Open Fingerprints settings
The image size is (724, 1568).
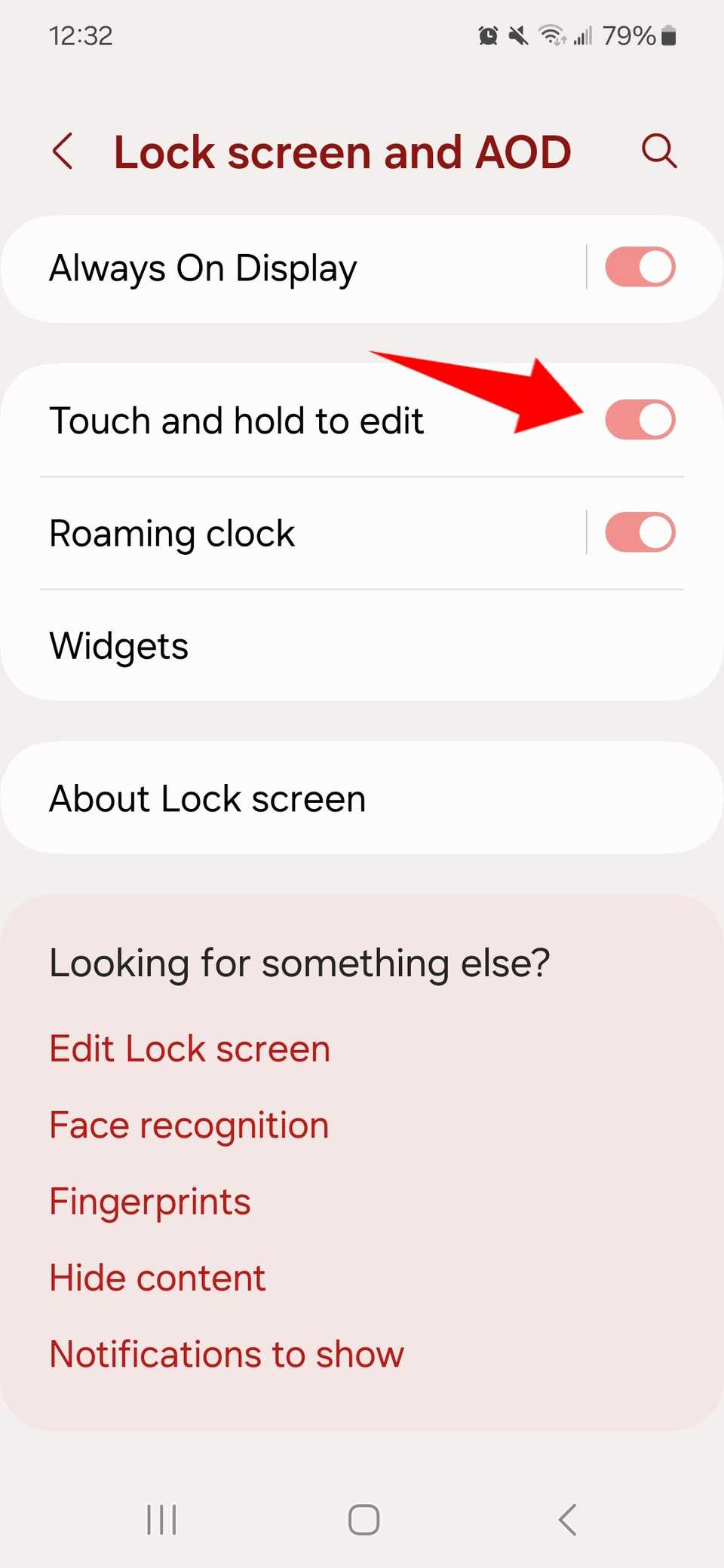(x=149, y=1202)
